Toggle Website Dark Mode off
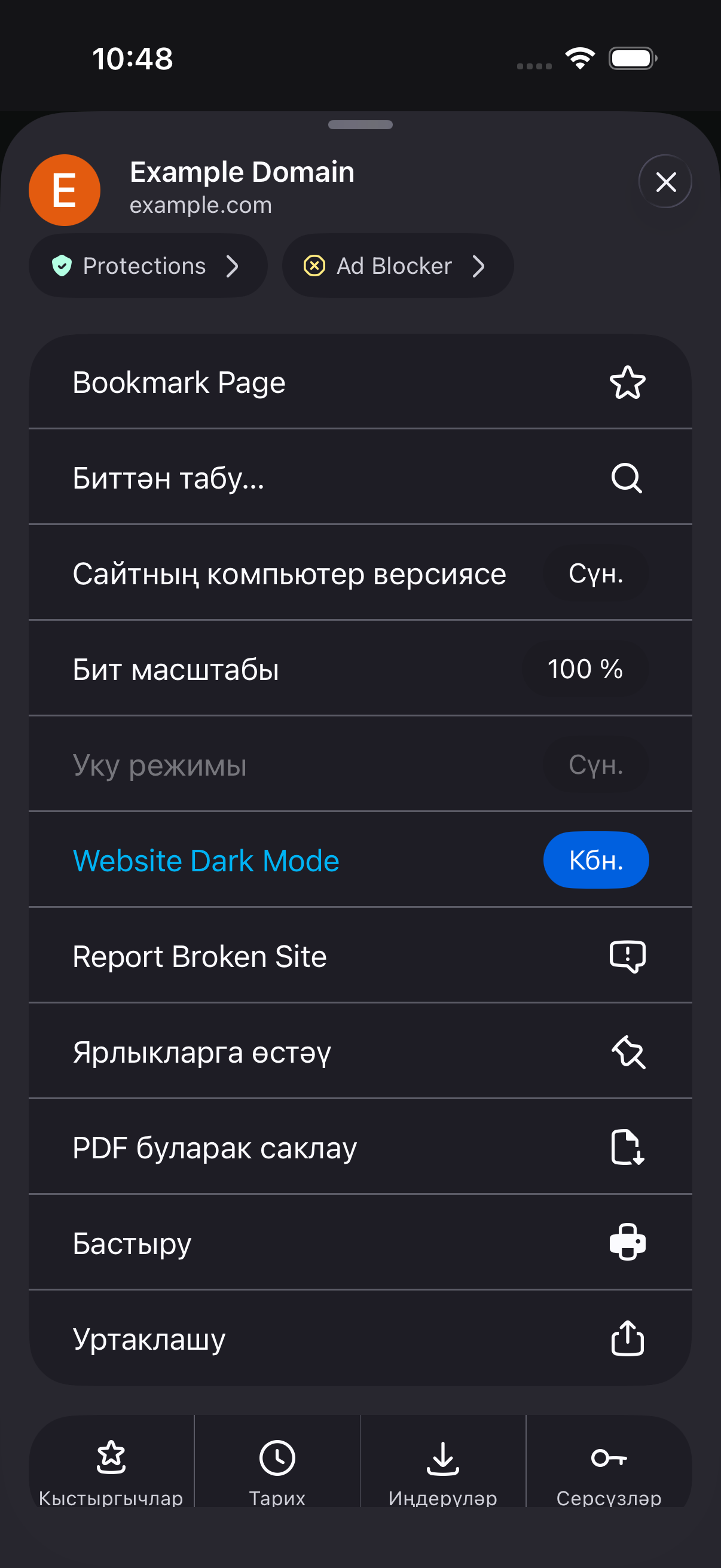The image size is (721, 1568). tap(595, 860)
